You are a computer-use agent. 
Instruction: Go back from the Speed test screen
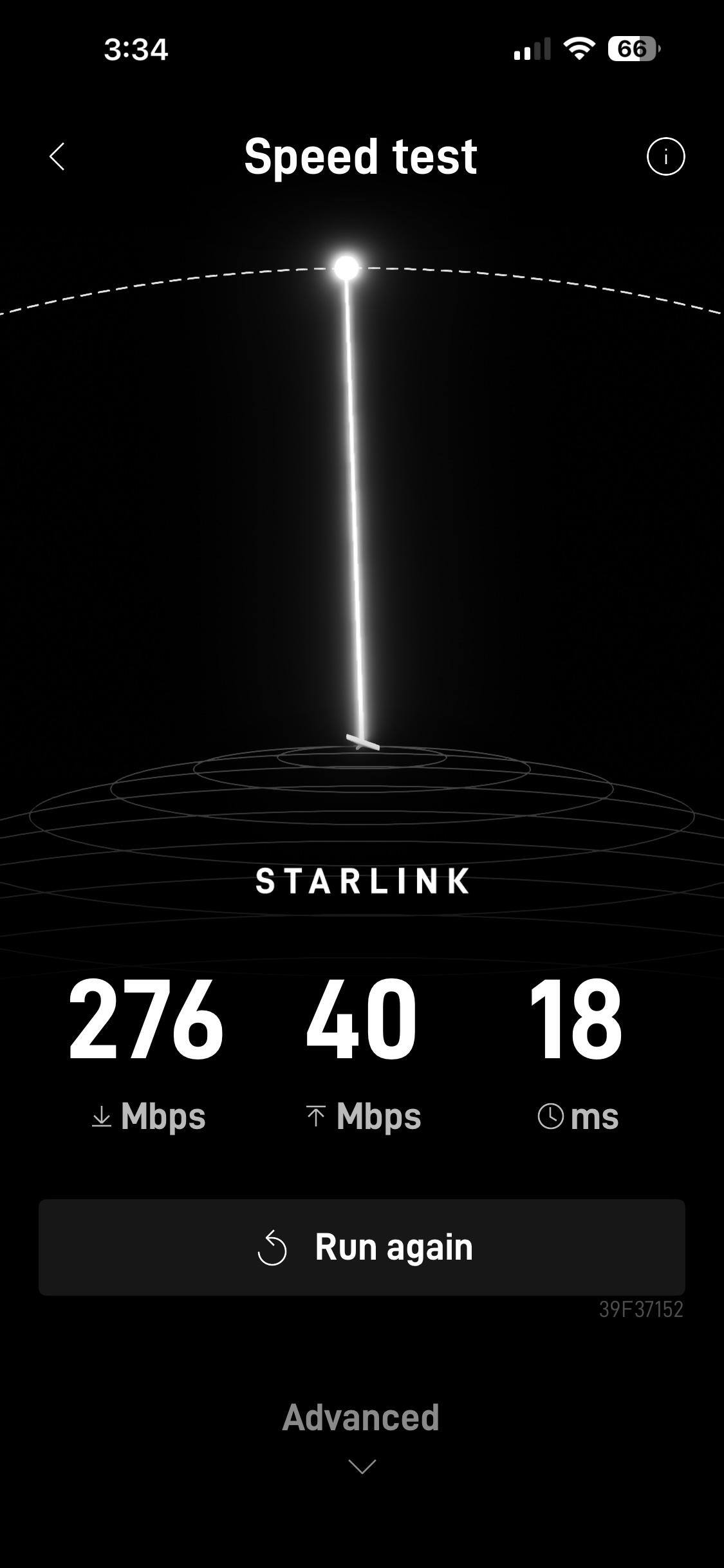coord(57,156)
